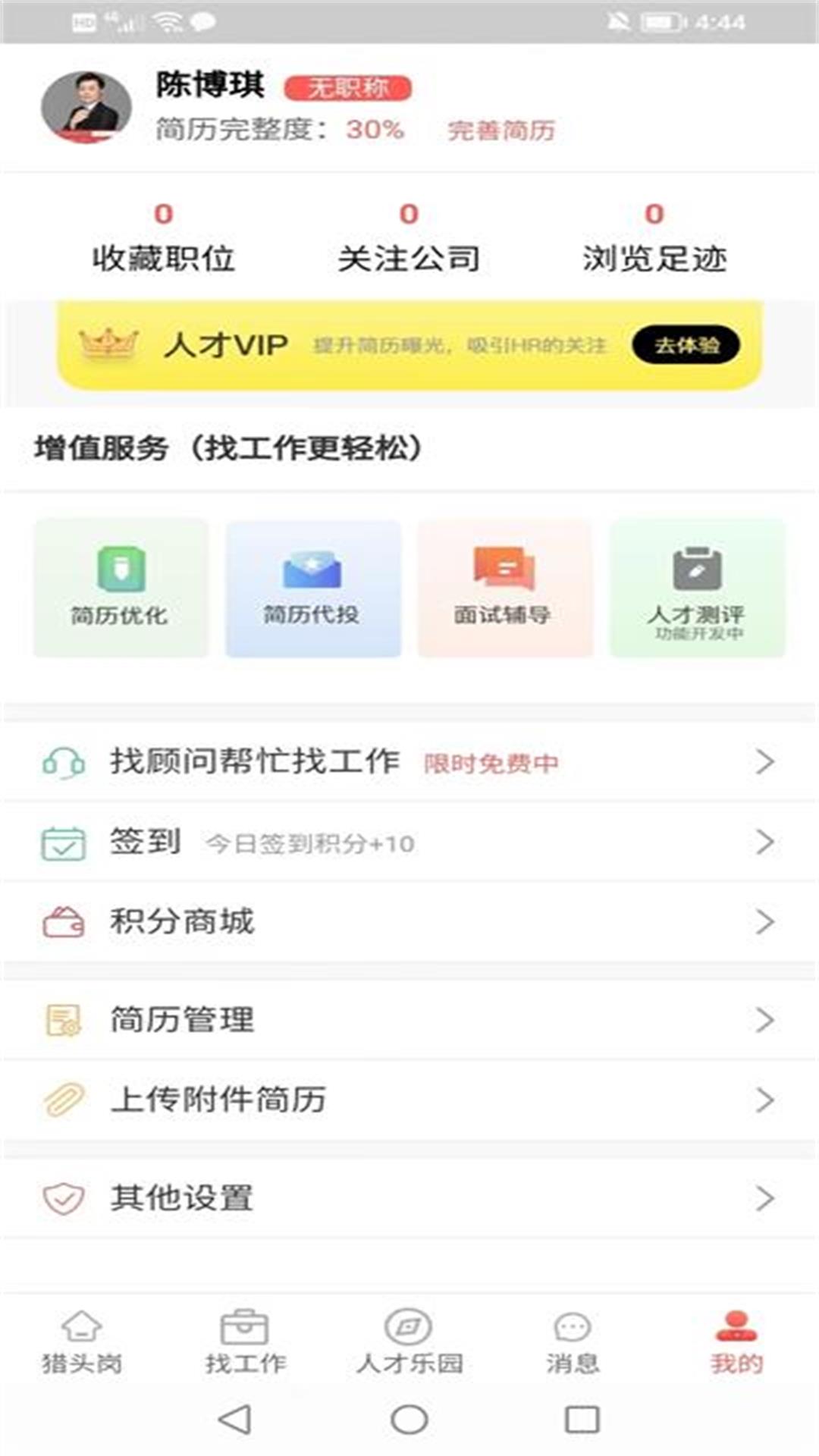Screen dimensions: 819x1456
Task: Switch to the 猎头岗 tab
Action: 82,1342
